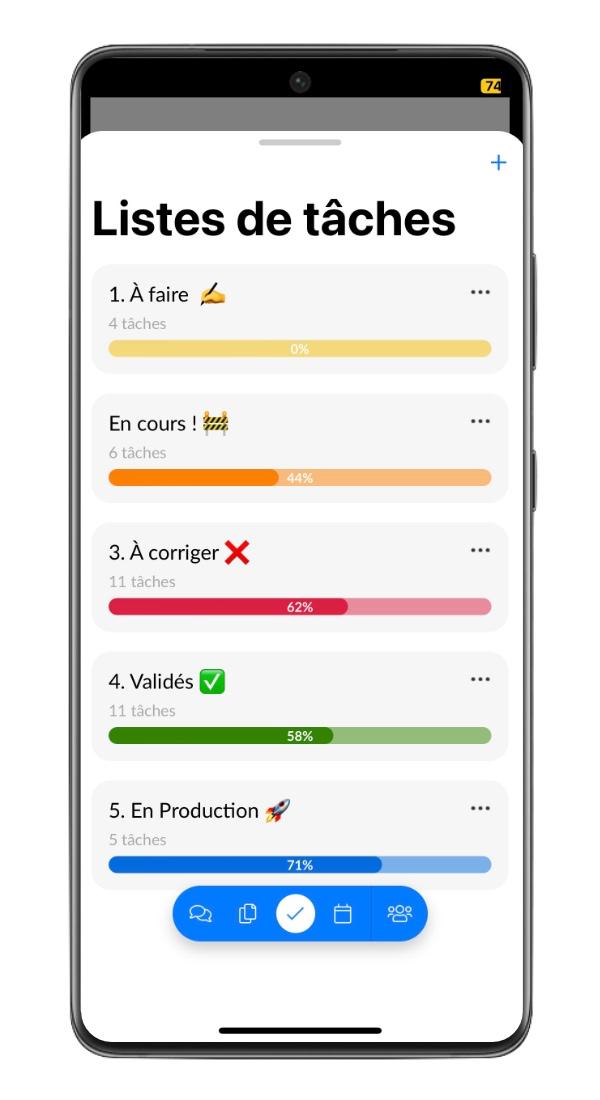Switch to the documents tab
This screenshot has height=1100, width=600.
pyautogui.click(x=248, y=913)
